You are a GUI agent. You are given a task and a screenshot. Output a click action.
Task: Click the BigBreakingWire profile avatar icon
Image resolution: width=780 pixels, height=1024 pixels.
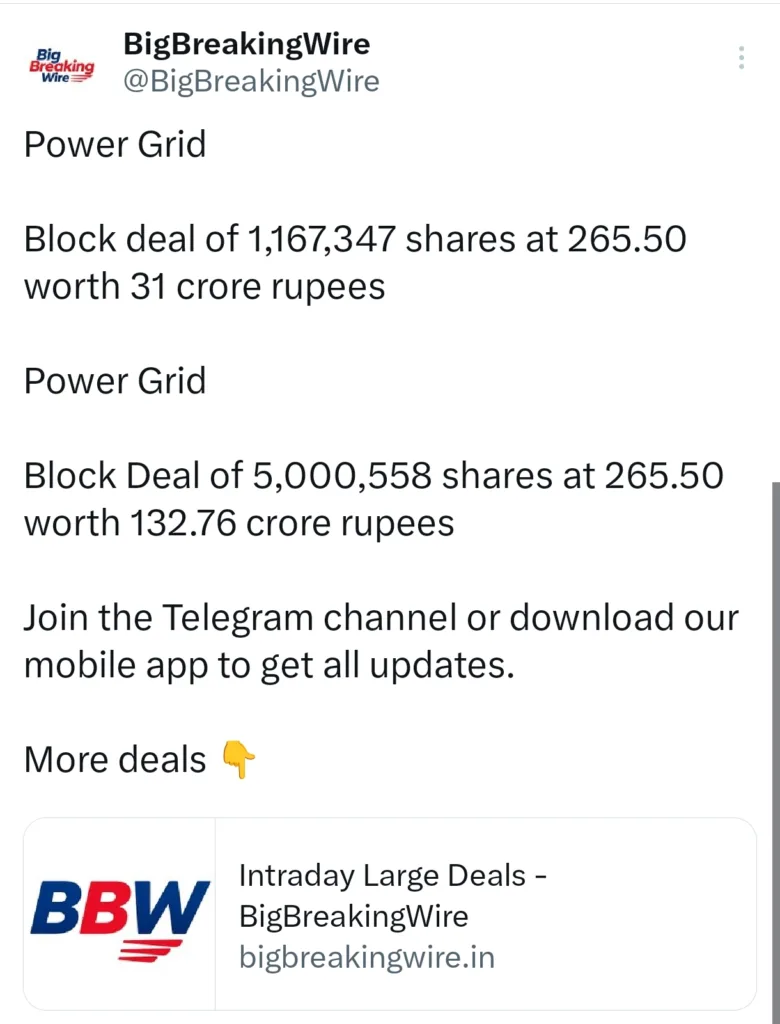[x=61, y=62]
